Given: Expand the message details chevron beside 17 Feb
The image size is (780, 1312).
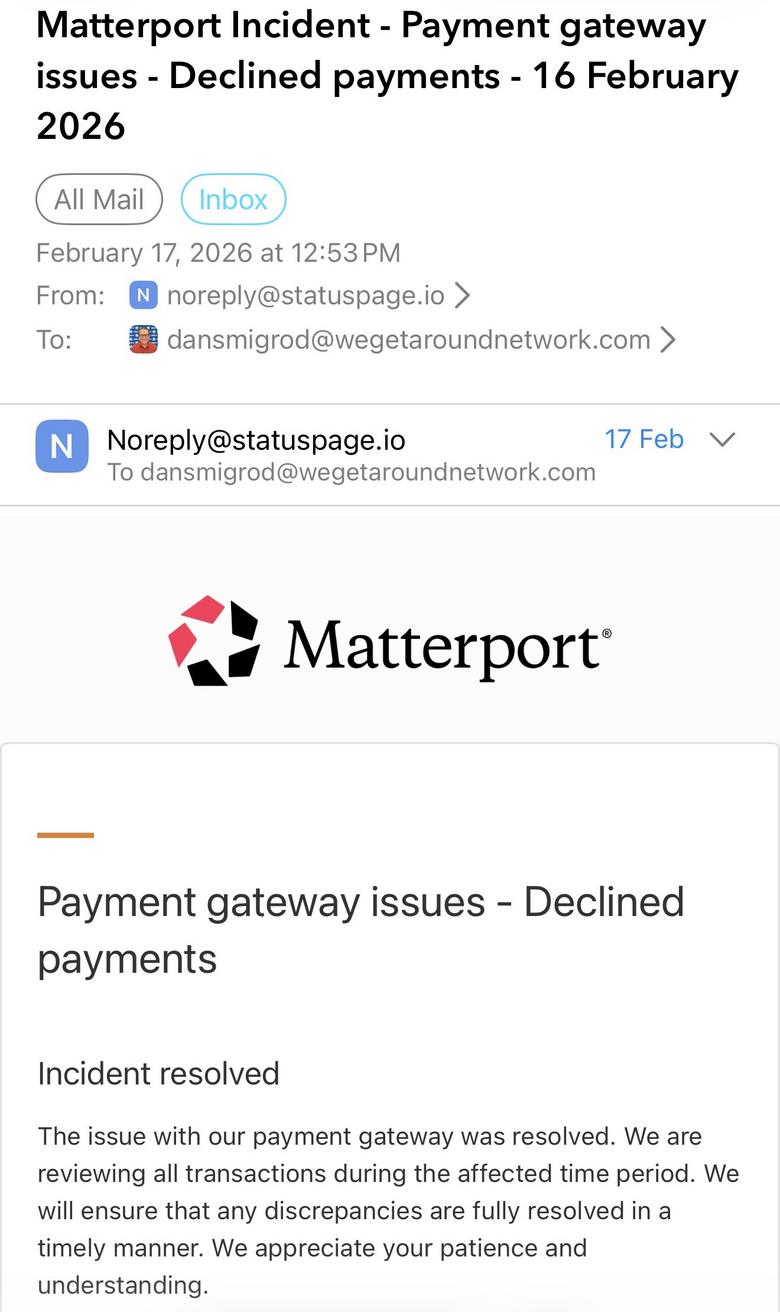Looking at the screenshot, I should 722,440.
